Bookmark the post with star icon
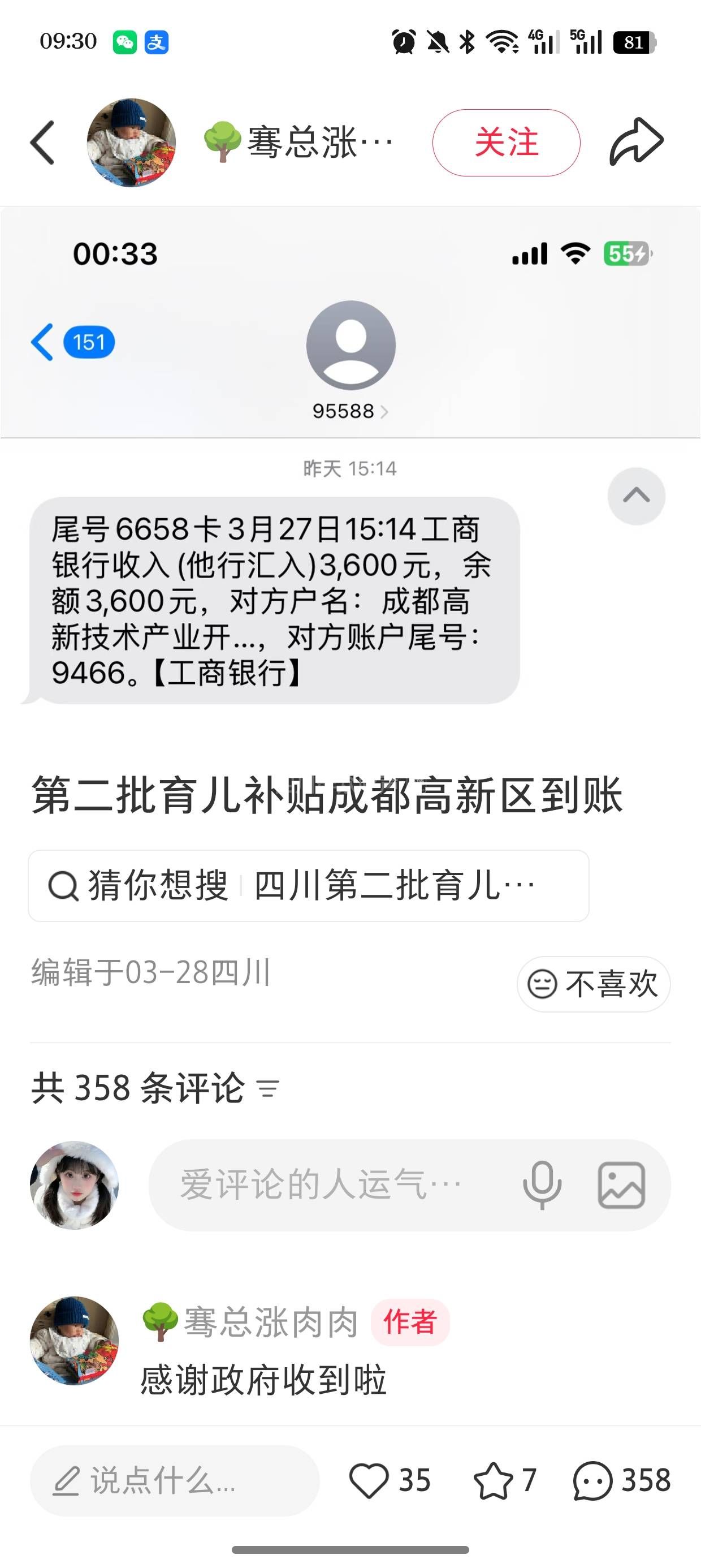Viewport: 701px width, 1568px height. 493,1480
